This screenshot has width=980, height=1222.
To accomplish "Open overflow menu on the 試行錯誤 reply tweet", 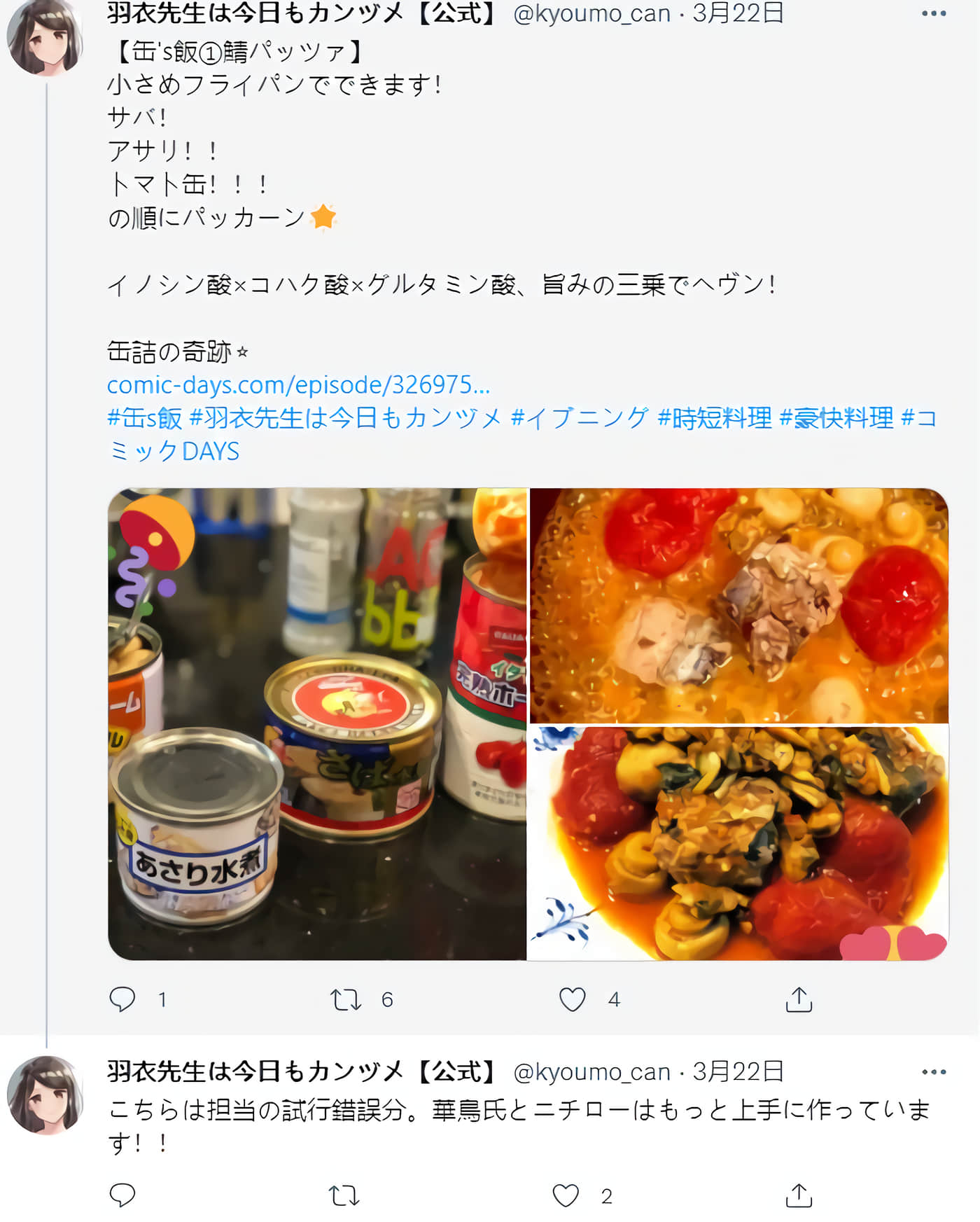I will 933,1072.
